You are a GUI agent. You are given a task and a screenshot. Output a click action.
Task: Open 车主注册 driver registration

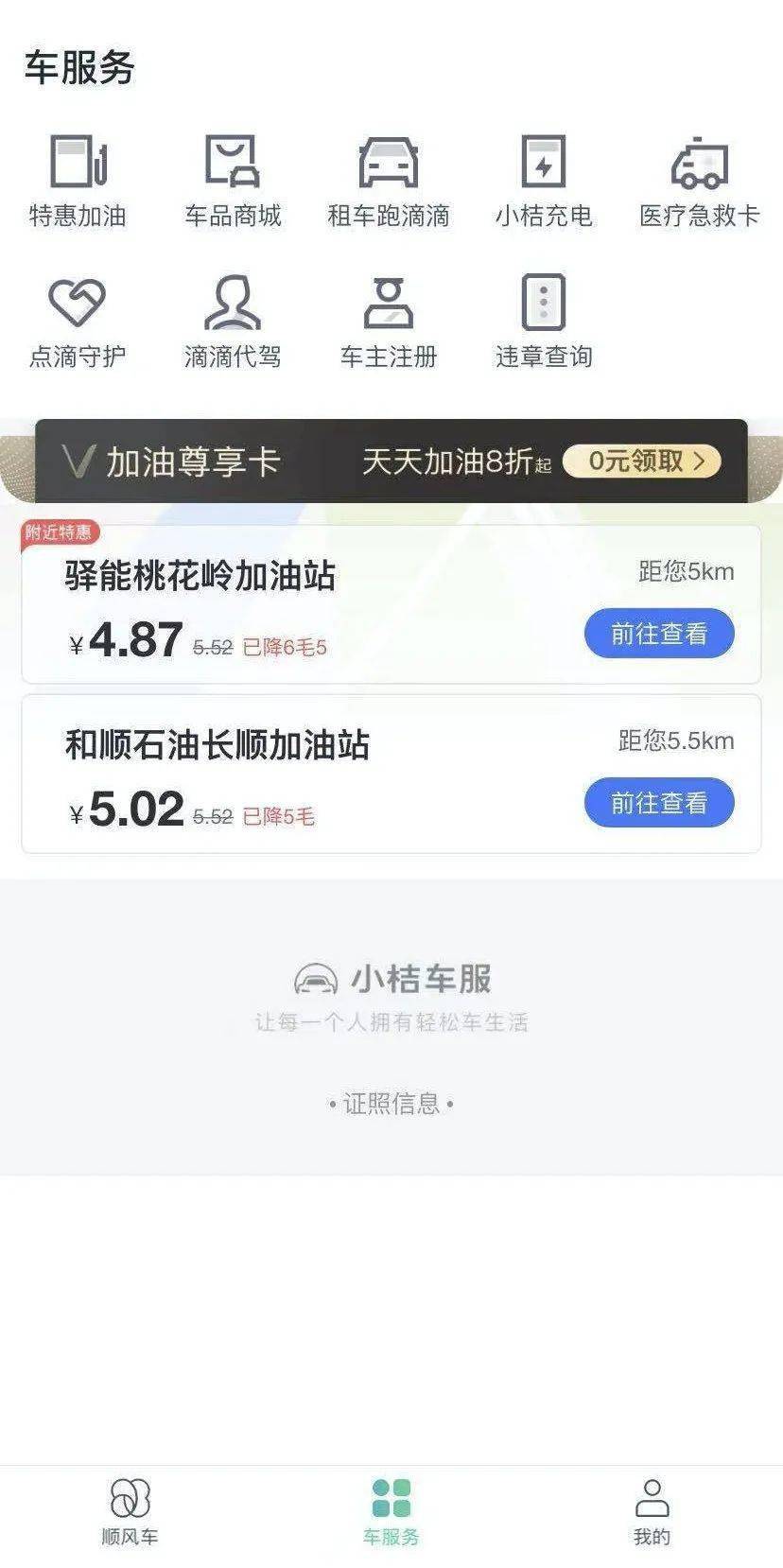click(389, 322)
